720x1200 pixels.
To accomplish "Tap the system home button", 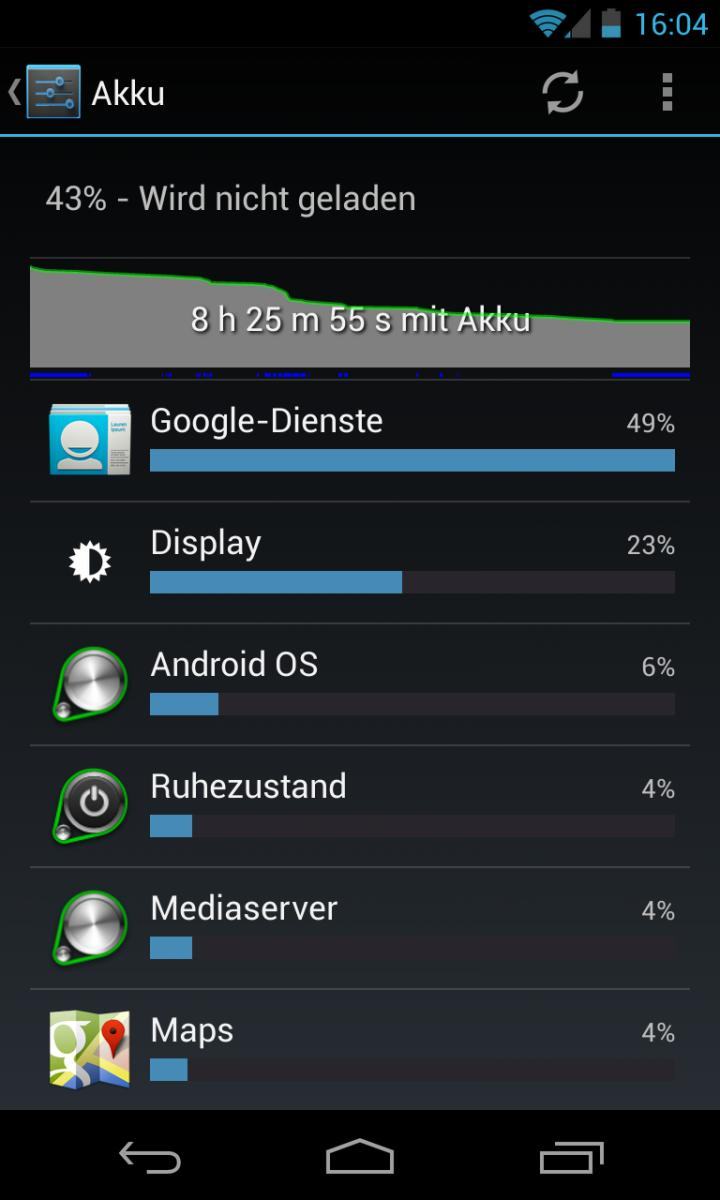I will click(x=360, y=1157).
